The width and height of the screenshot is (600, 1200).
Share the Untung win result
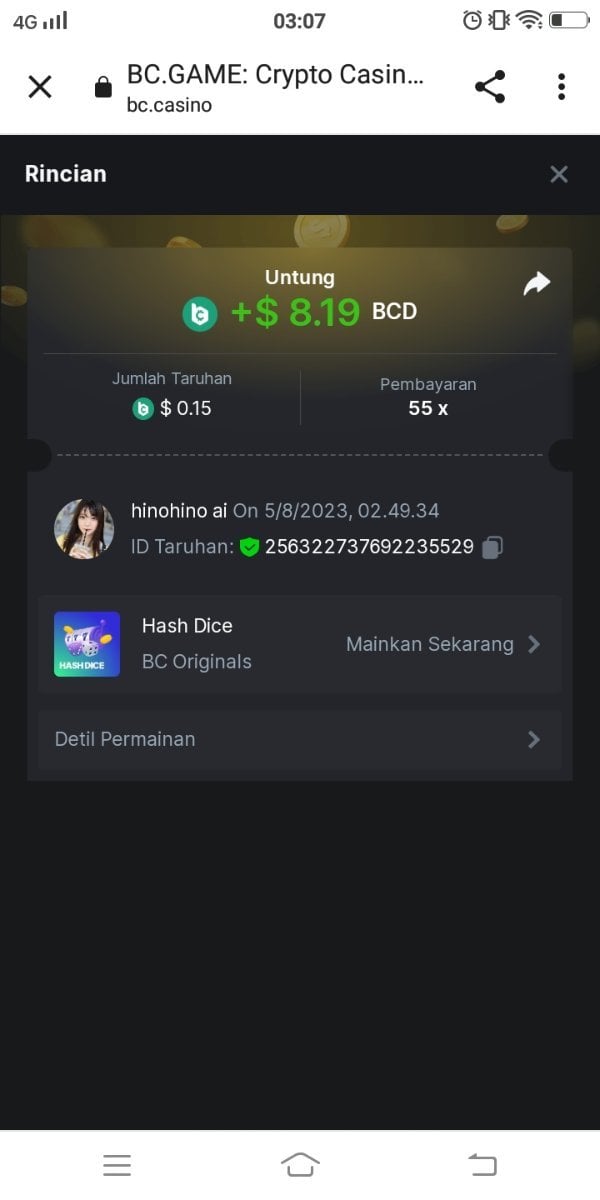point(537,285)
